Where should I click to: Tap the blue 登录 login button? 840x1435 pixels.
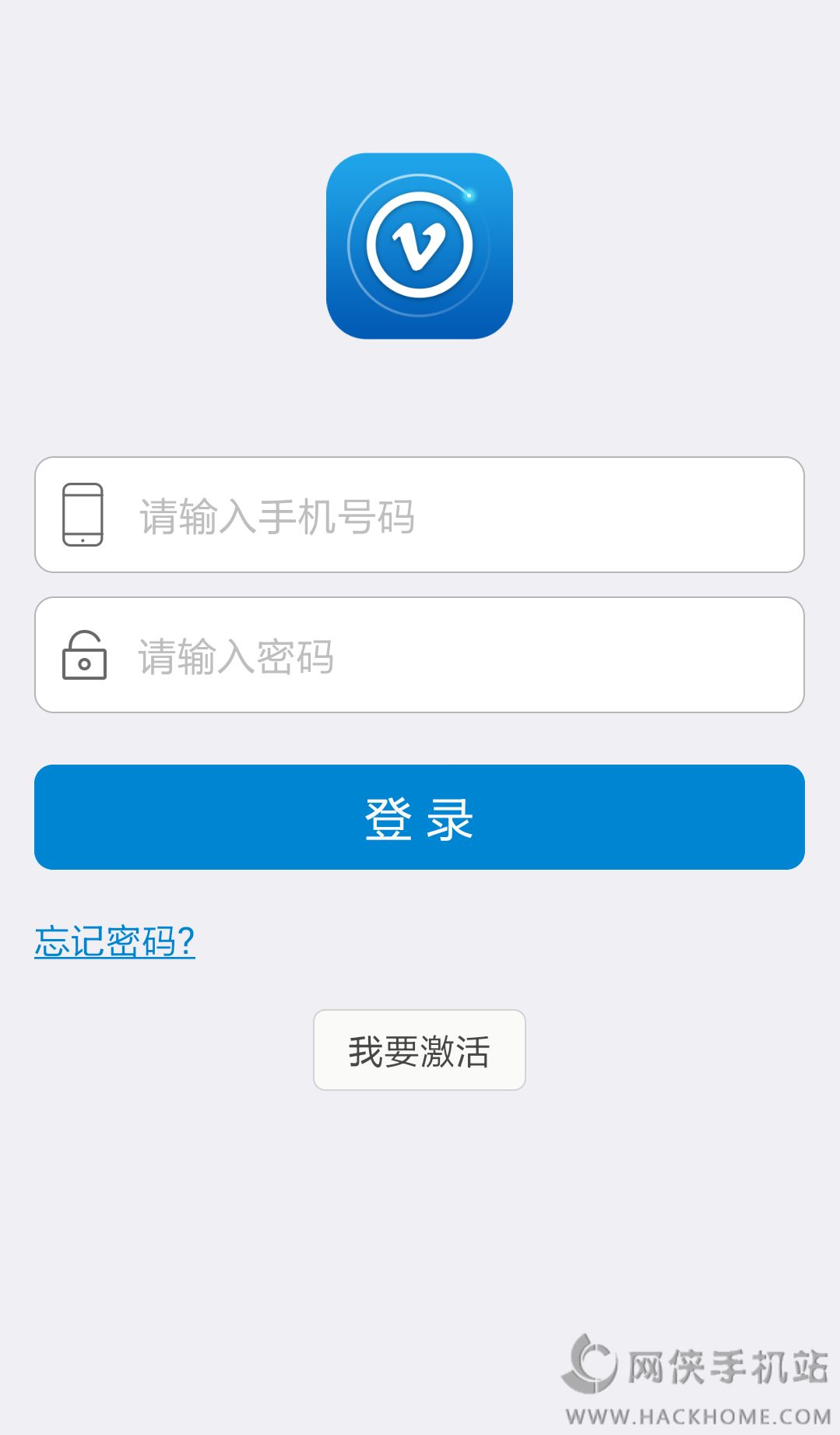(x=420, y=817)
